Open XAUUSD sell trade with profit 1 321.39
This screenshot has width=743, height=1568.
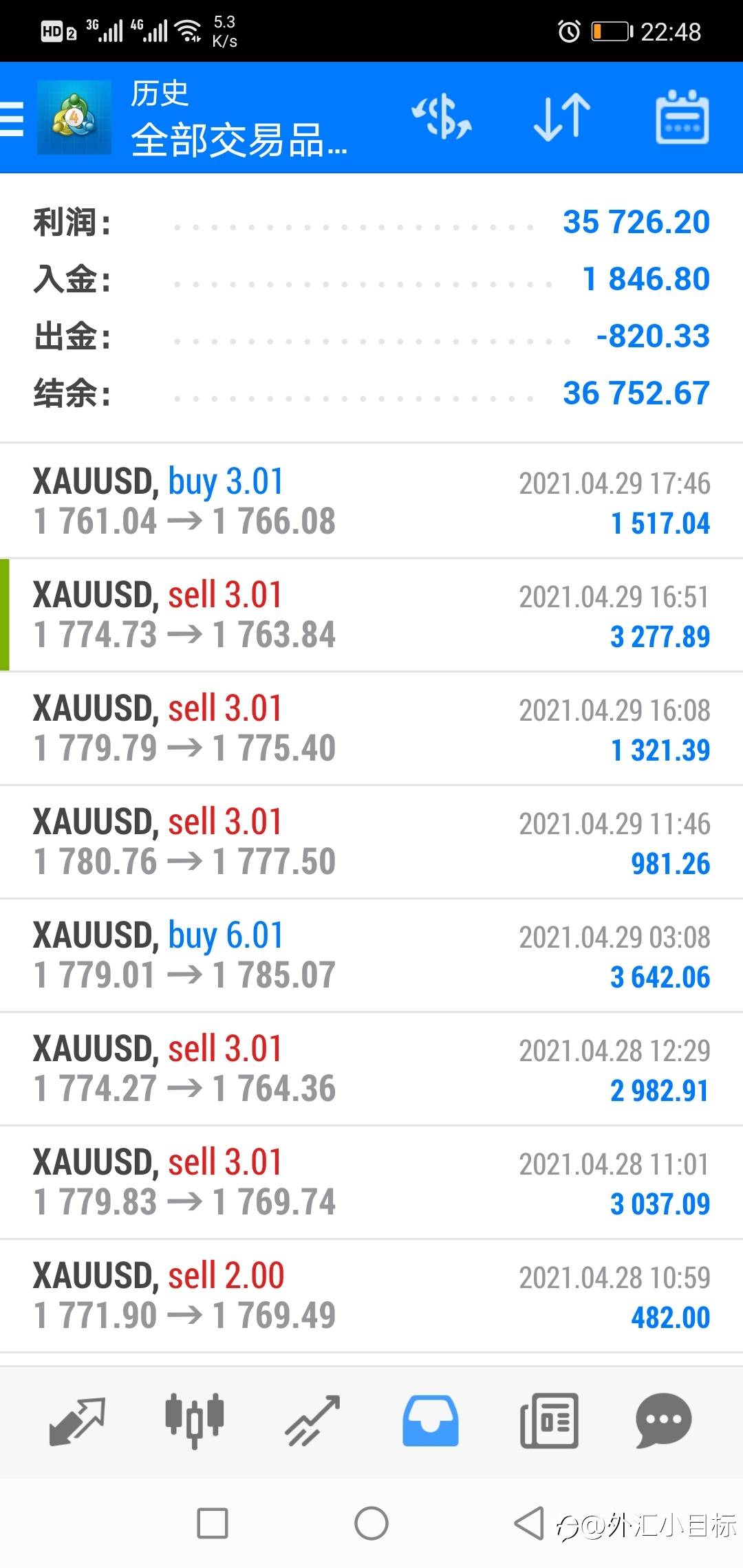371,728
